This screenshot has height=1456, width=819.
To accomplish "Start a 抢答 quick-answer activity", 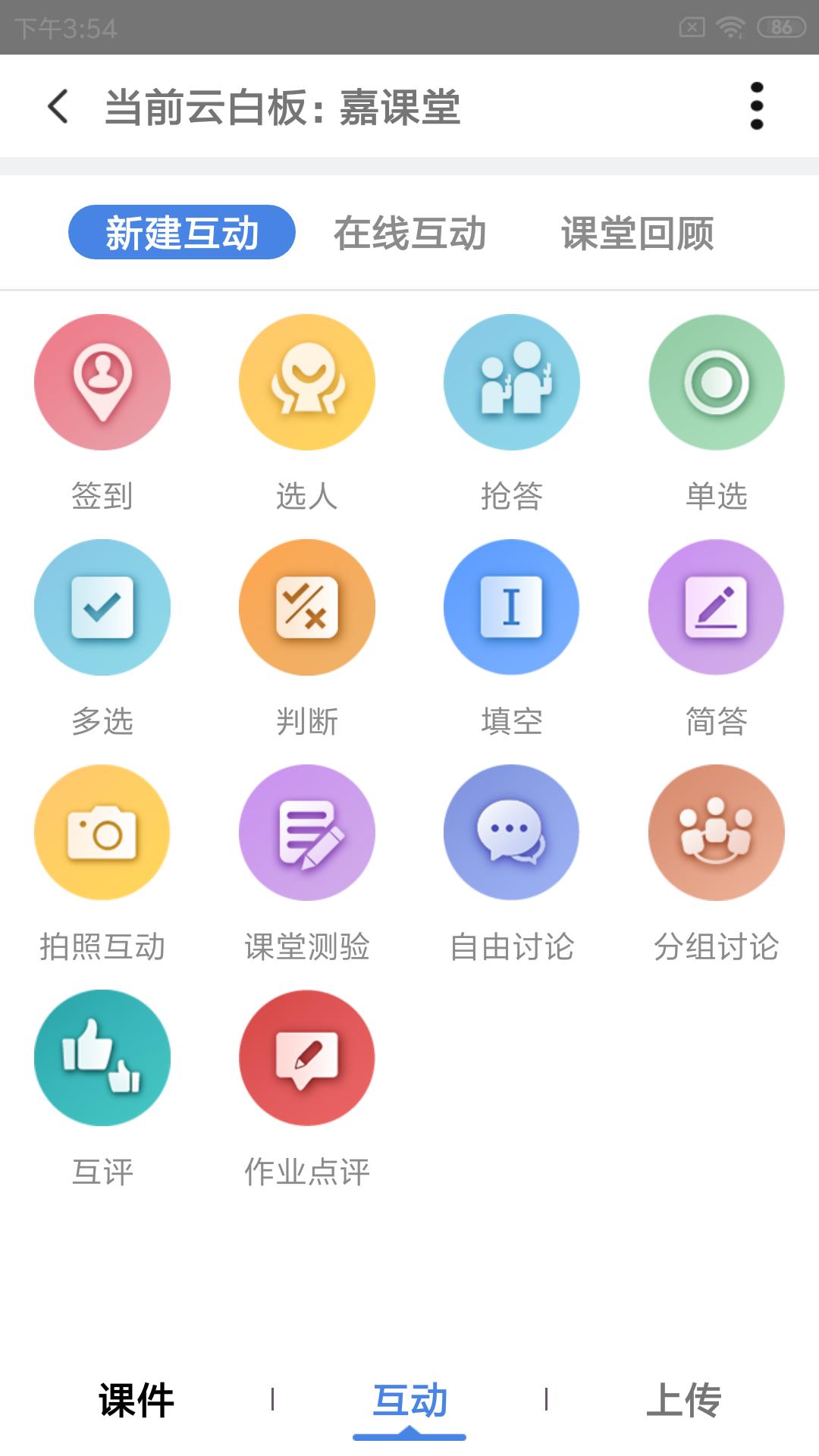I will point(511,383).
